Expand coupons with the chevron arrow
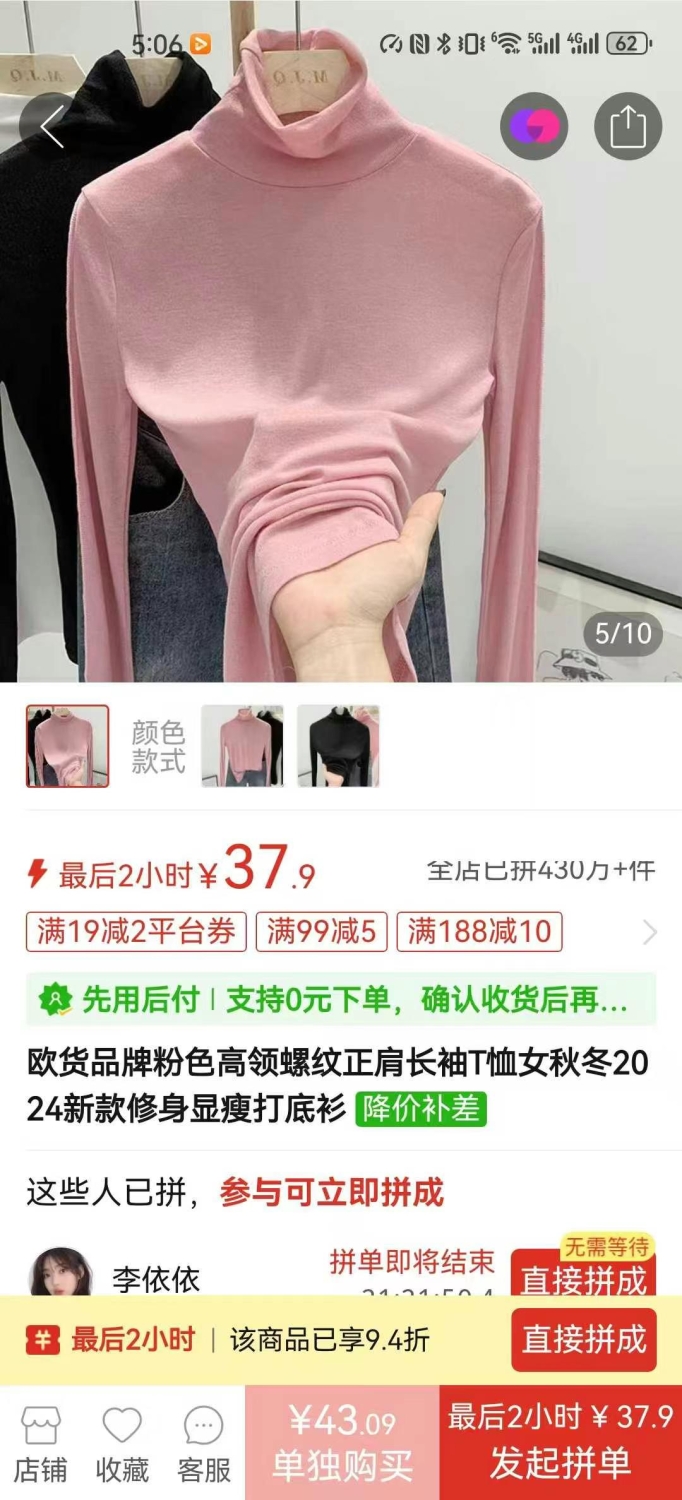The height and width of the screenshot is (1500, 682). [x=650, y=933]
